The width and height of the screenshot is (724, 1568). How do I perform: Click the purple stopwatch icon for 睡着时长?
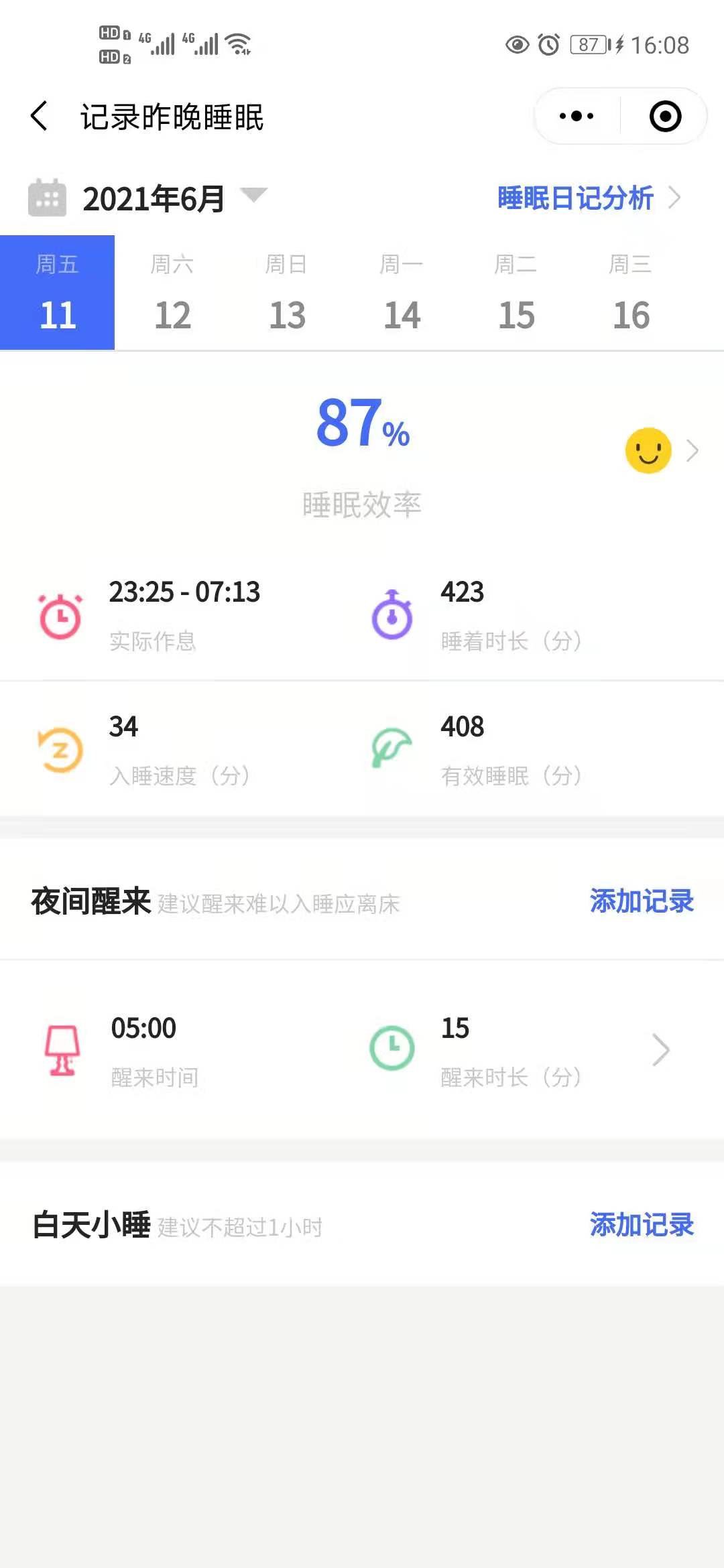392,615
